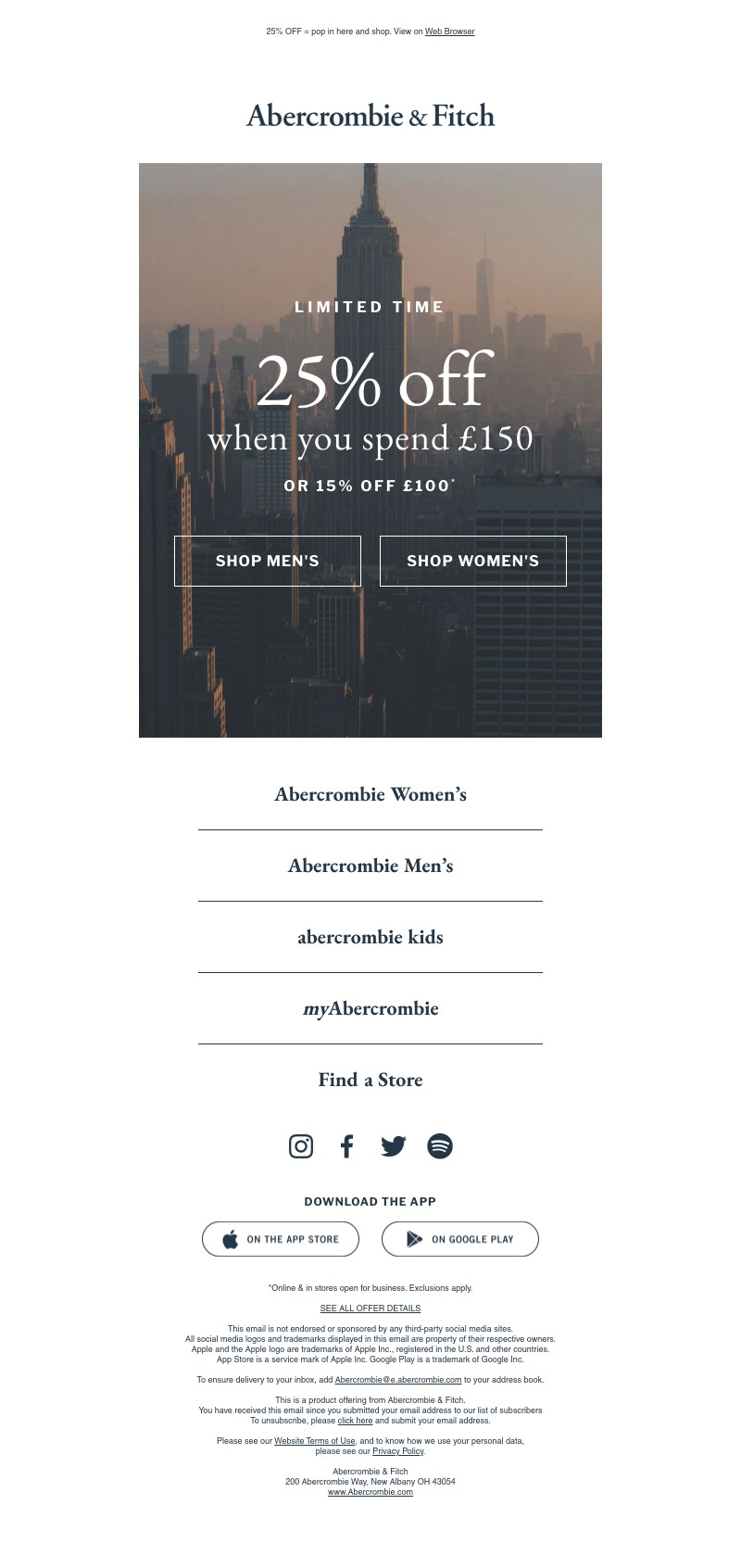Open the Privacy Policy link
The image size is (741, 1568).
pyautogui.click(x=397, y=1451)
